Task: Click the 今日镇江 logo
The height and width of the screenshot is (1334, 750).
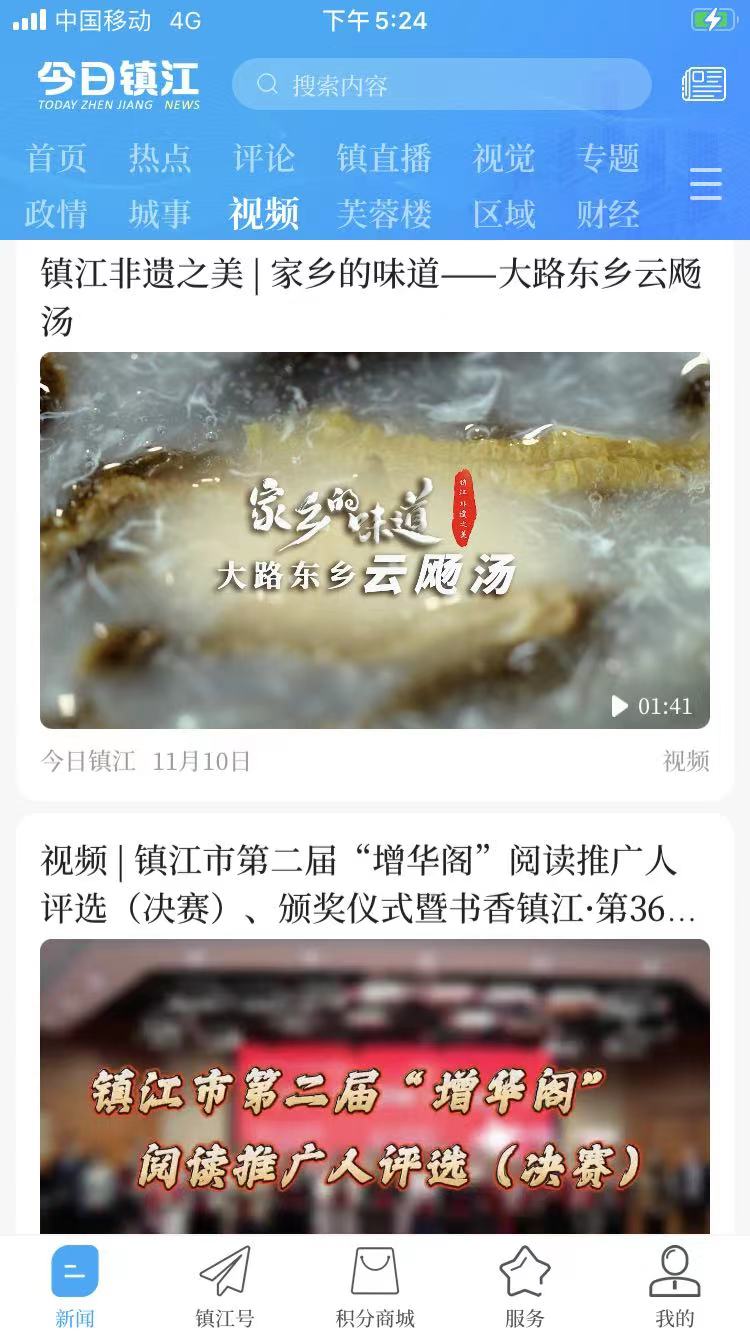Action: click(118, 84)
